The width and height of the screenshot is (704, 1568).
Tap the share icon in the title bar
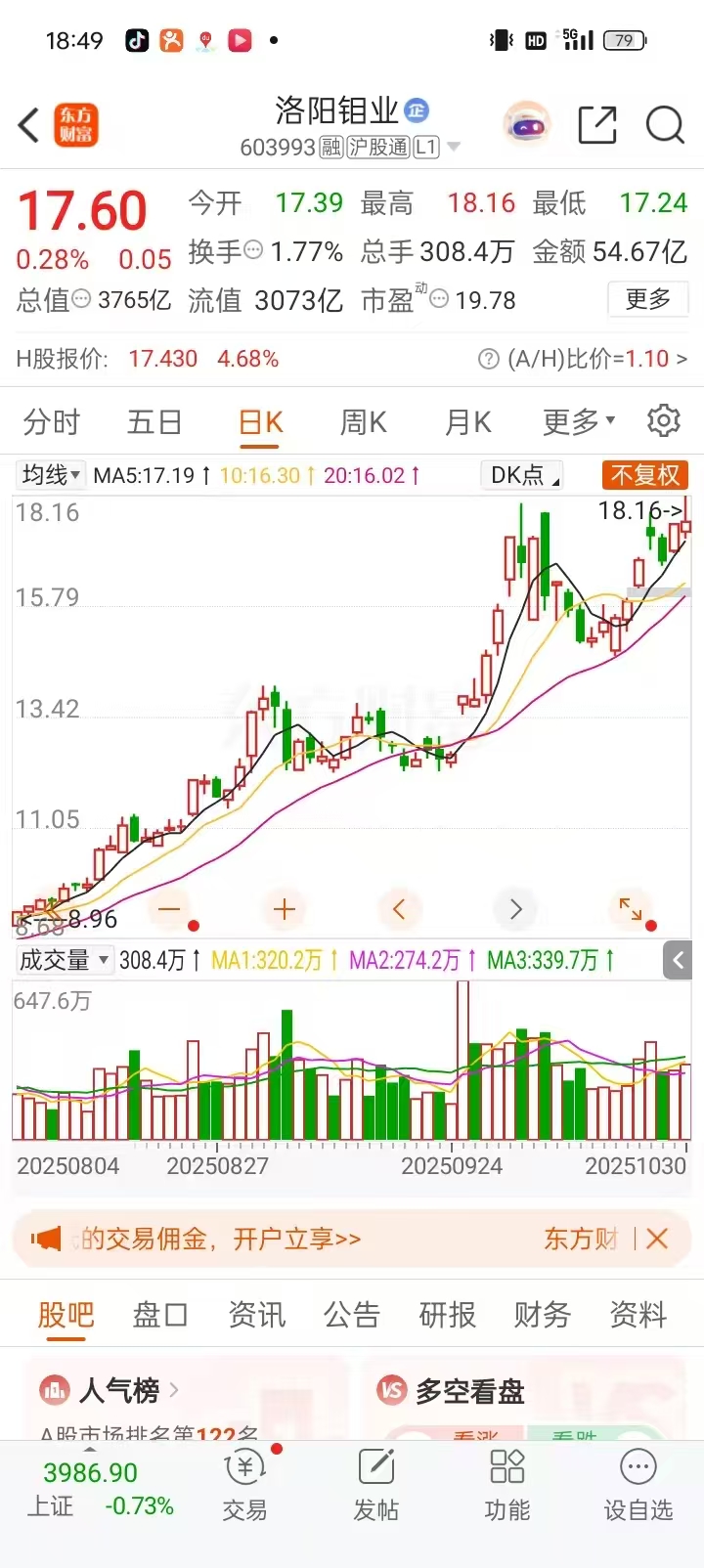click(597, 125)
